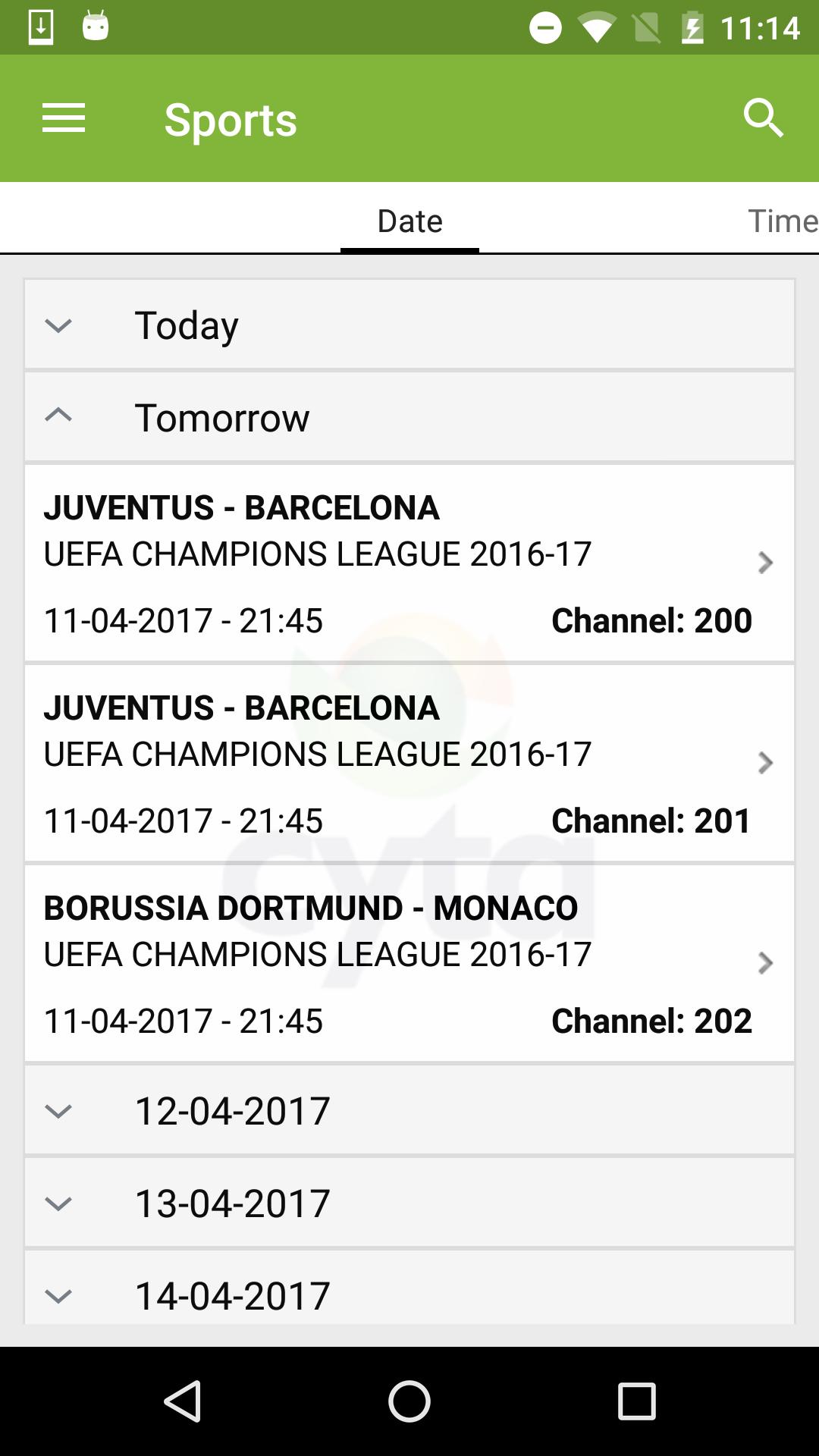This screenshot has height=1456, width=819.
Task: Switch to the Time tab
Action: point(781,221)
